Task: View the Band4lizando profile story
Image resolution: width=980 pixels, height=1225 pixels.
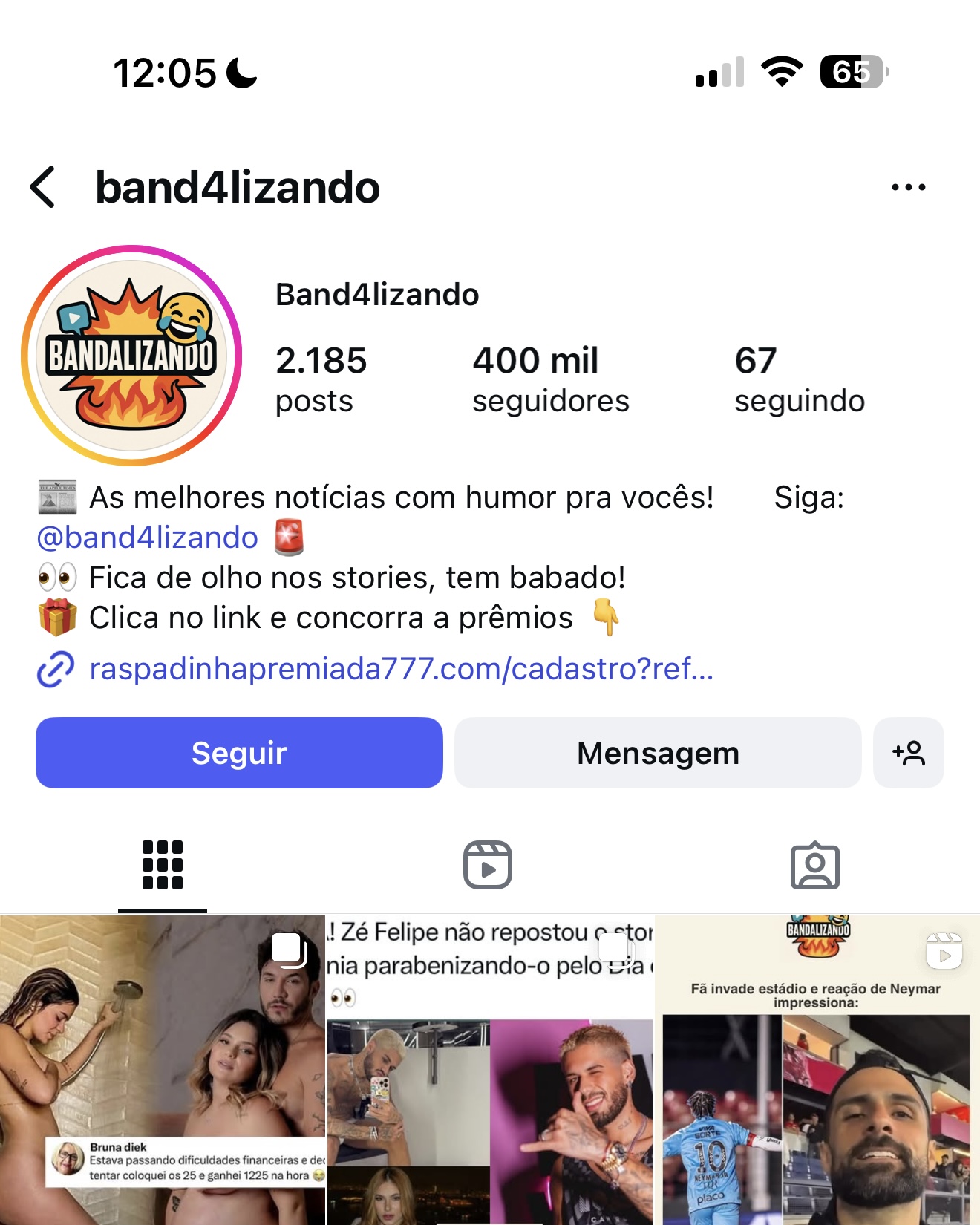Action: 131,356
